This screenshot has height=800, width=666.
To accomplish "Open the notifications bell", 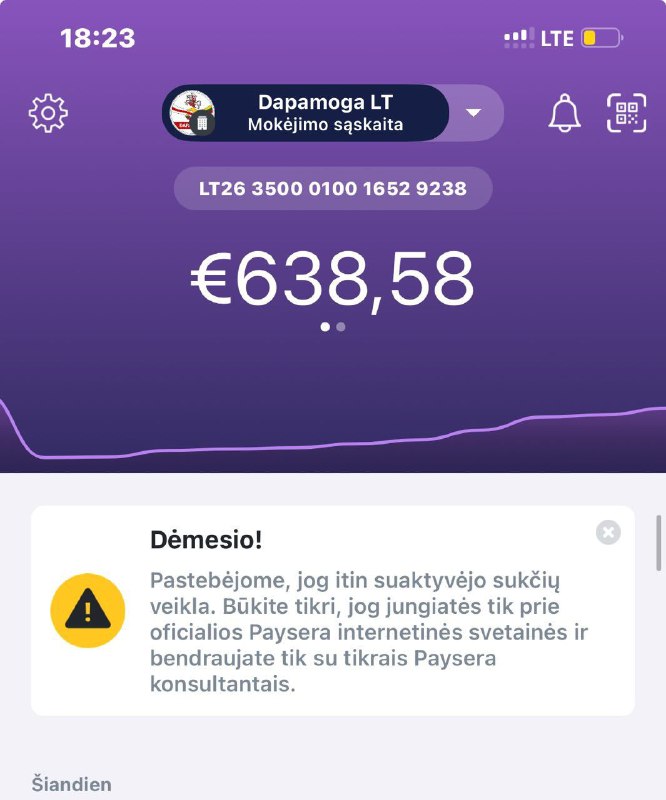I will pyautogui.click(x=564, y=113).
